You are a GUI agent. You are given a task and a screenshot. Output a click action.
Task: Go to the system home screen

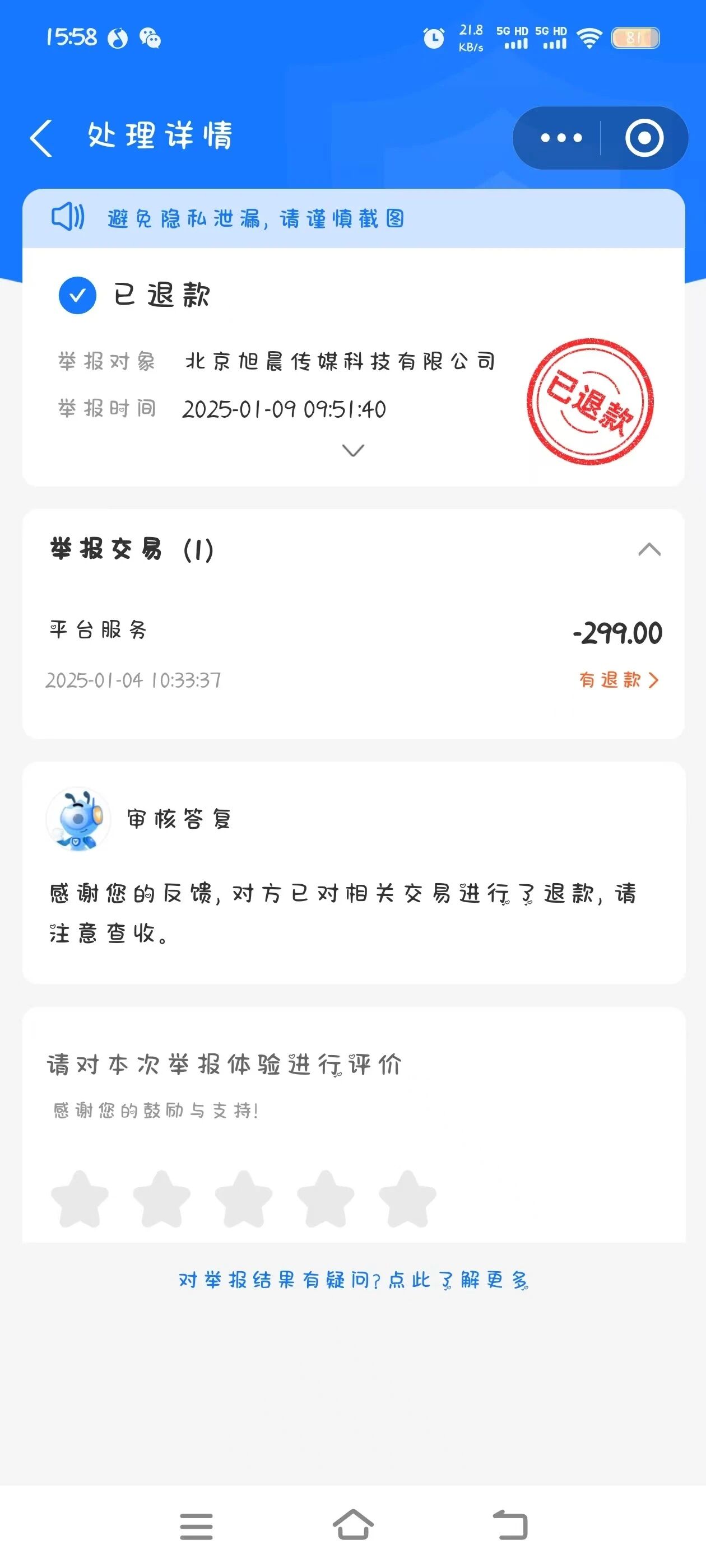coord(352,1525)
